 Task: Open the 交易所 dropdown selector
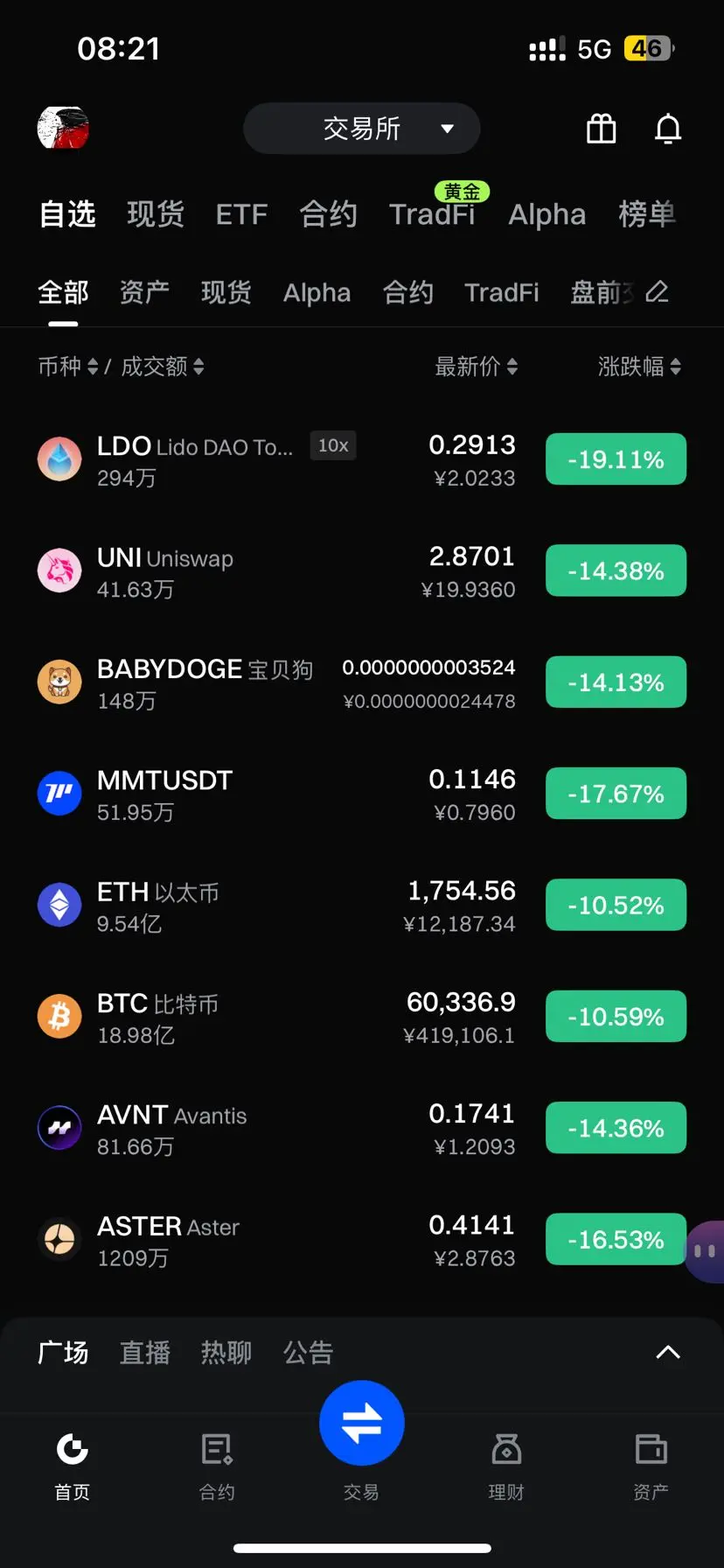[361, 129]
